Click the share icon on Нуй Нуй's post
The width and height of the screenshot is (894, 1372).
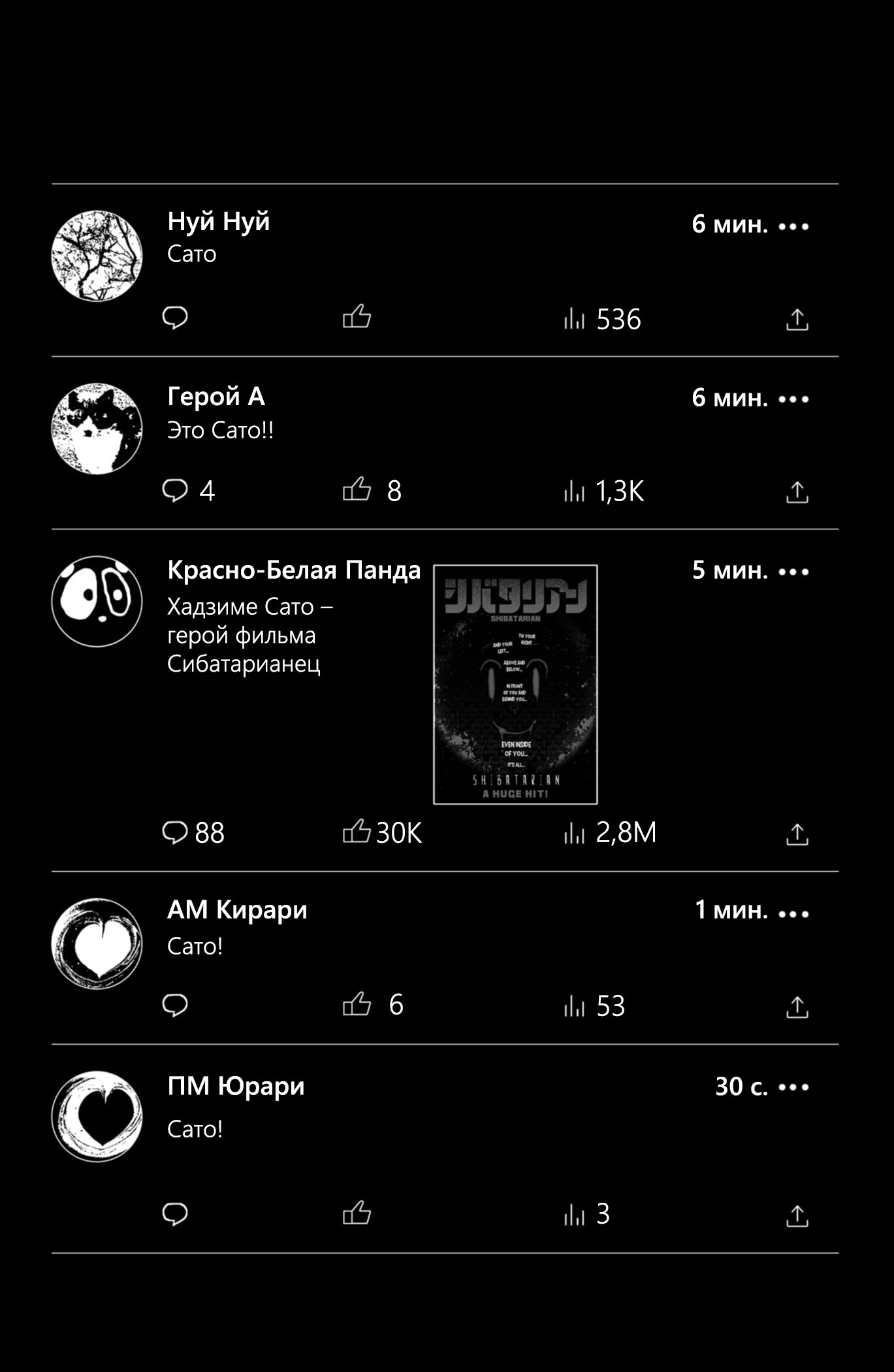click(x=798, y=319)
